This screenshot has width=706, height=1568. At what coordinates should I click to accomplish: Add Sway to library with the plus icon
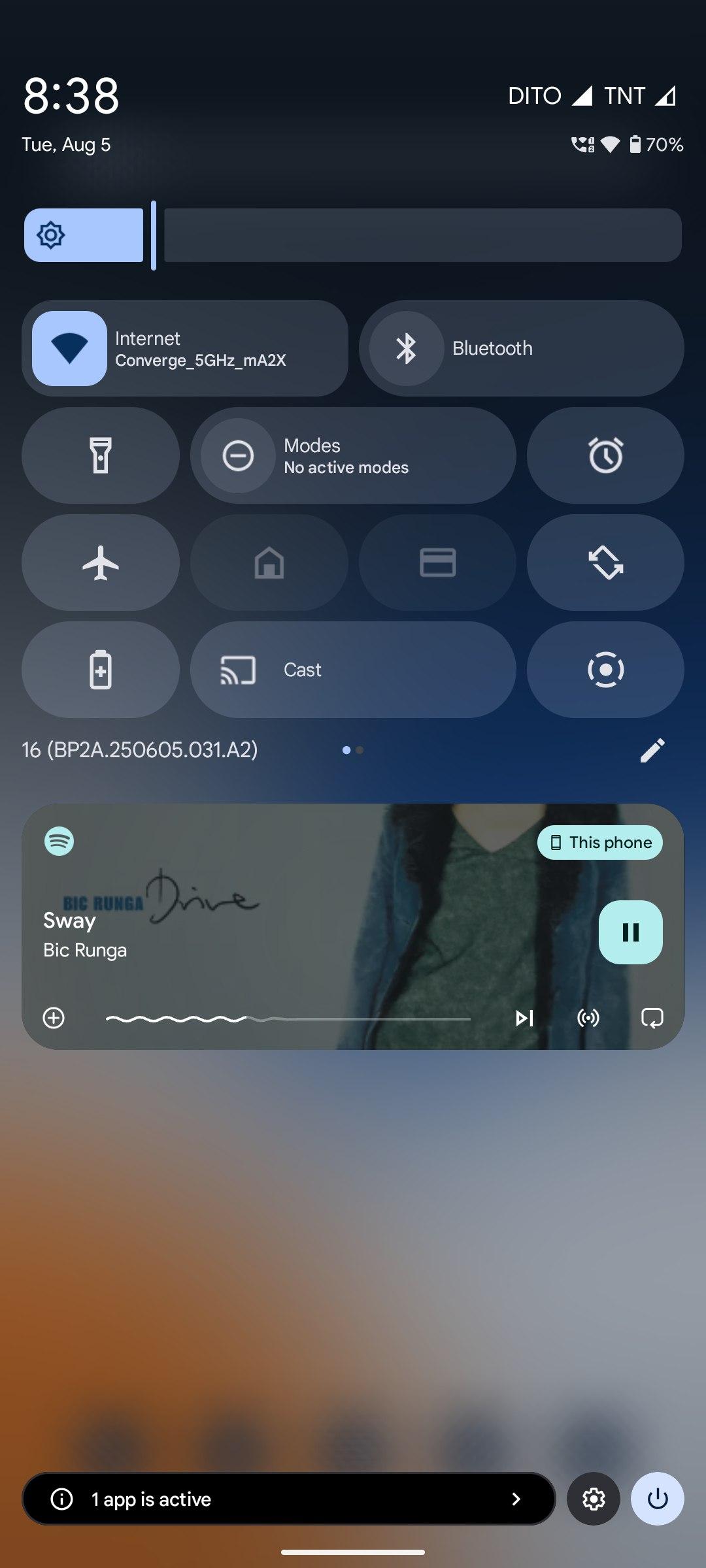[54, 1018]
